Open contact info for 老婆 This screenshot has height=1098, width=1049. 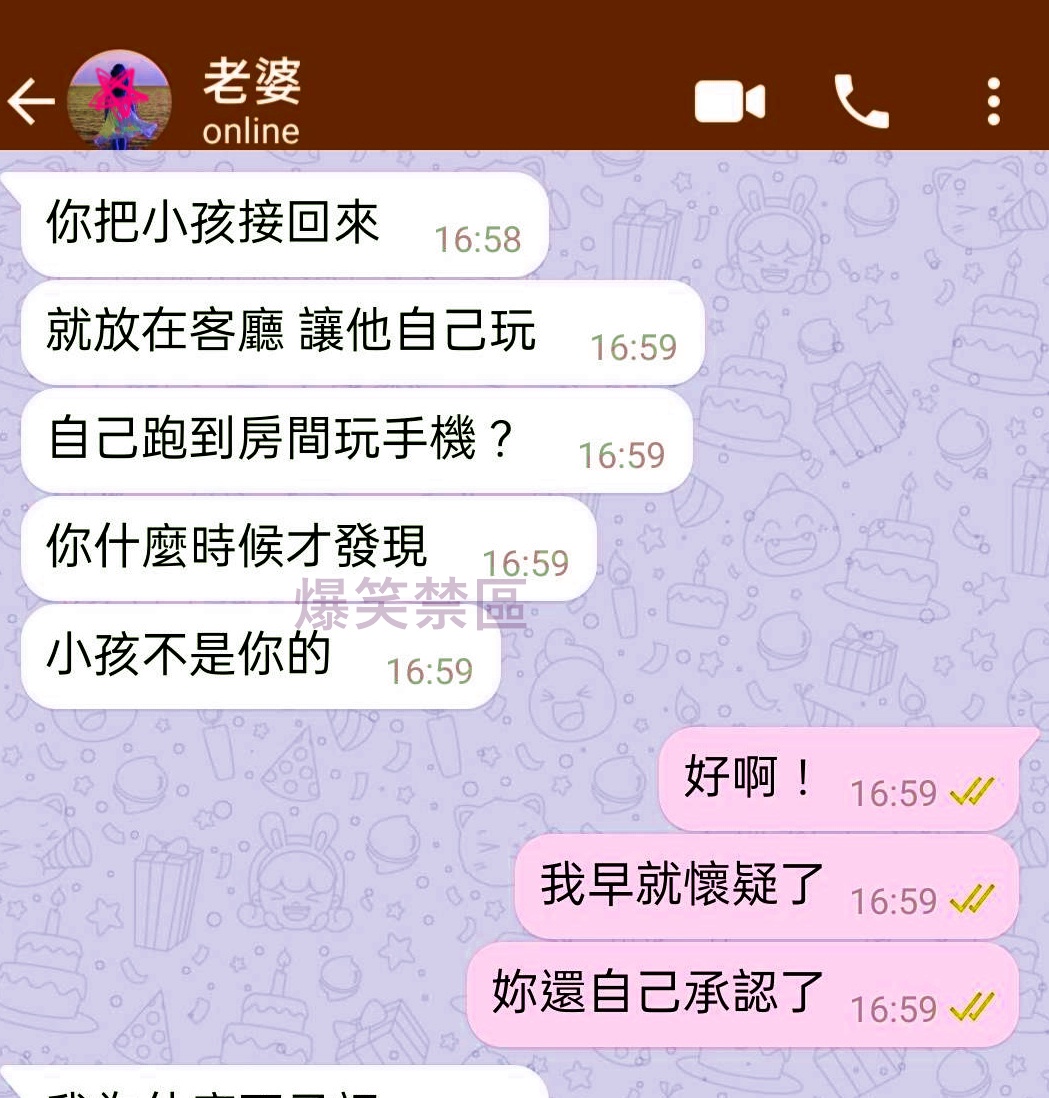pos(251,100)
